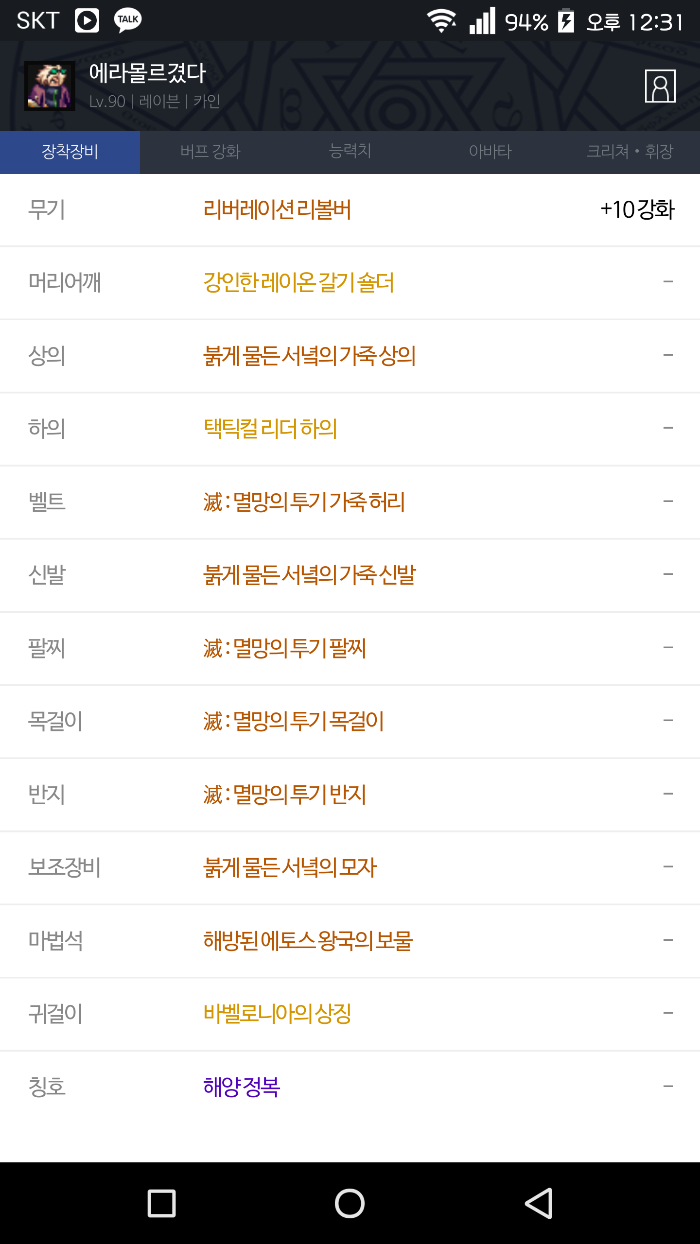Screen dimensions: 700x1244
Task: Select 멸망의 투기 반지 ring
Action: (x=285, y=794)
